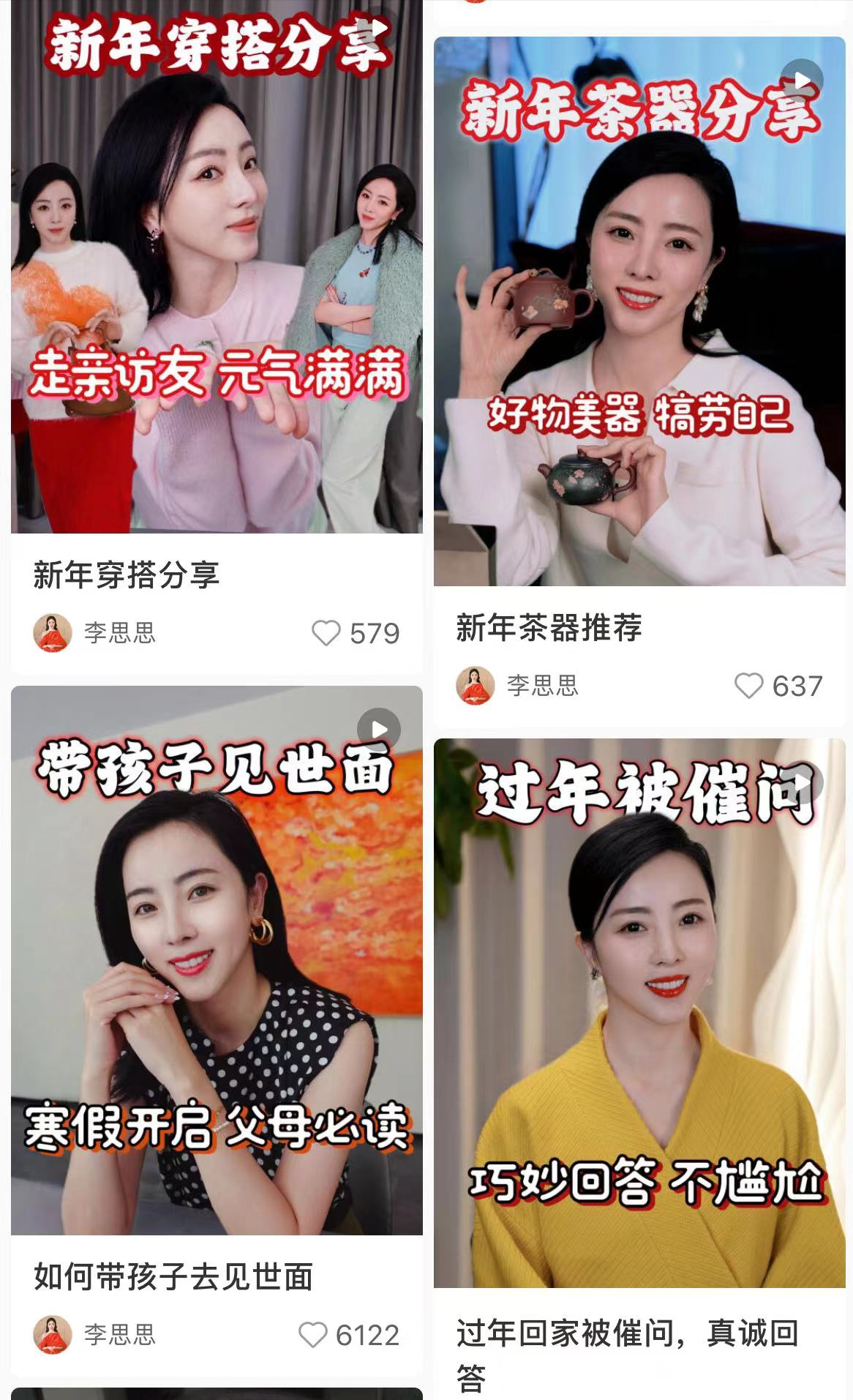Like the 新年穿搭分享 post

[326, 633]
